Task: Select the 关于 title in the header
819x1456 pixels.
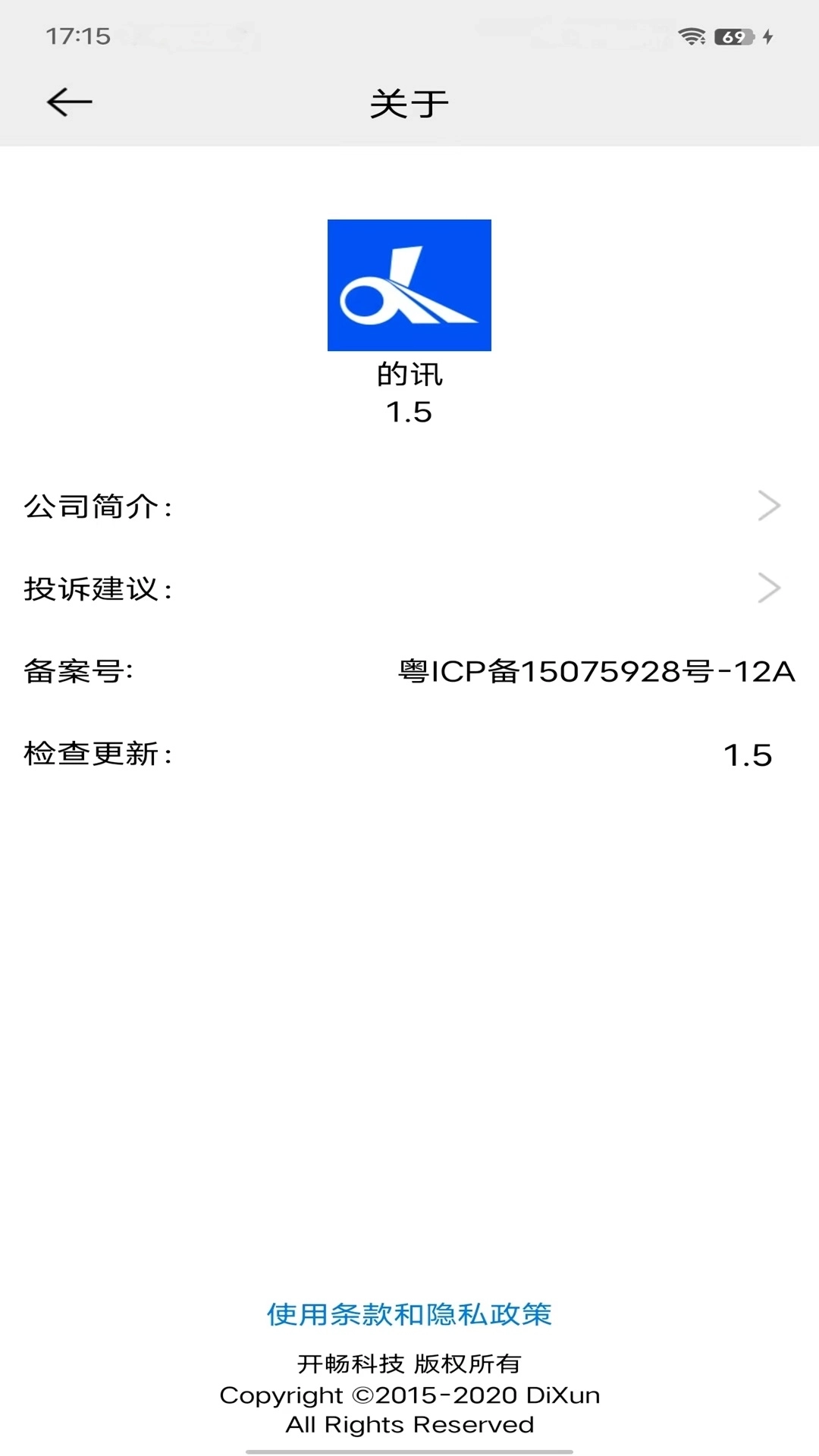Action: click(409, 101)
